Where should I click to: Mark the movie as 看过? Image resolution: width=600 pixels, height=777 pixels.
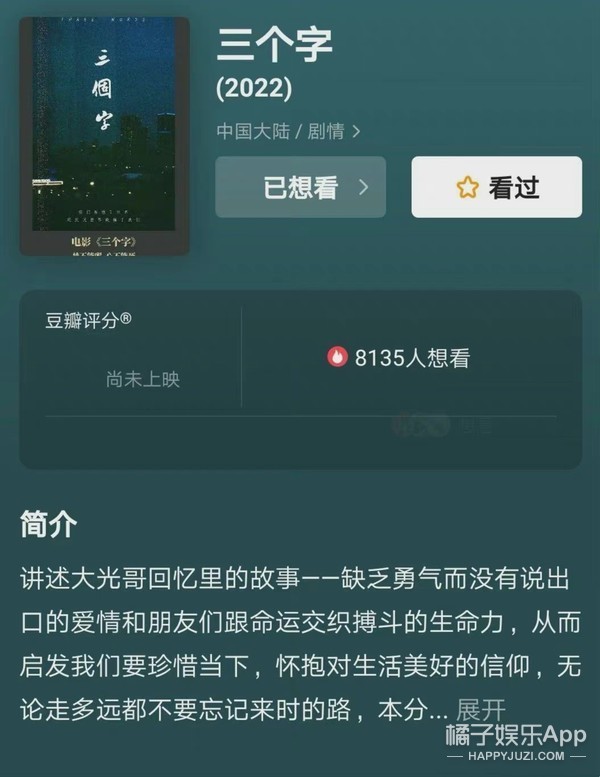[x=496, y=187]
